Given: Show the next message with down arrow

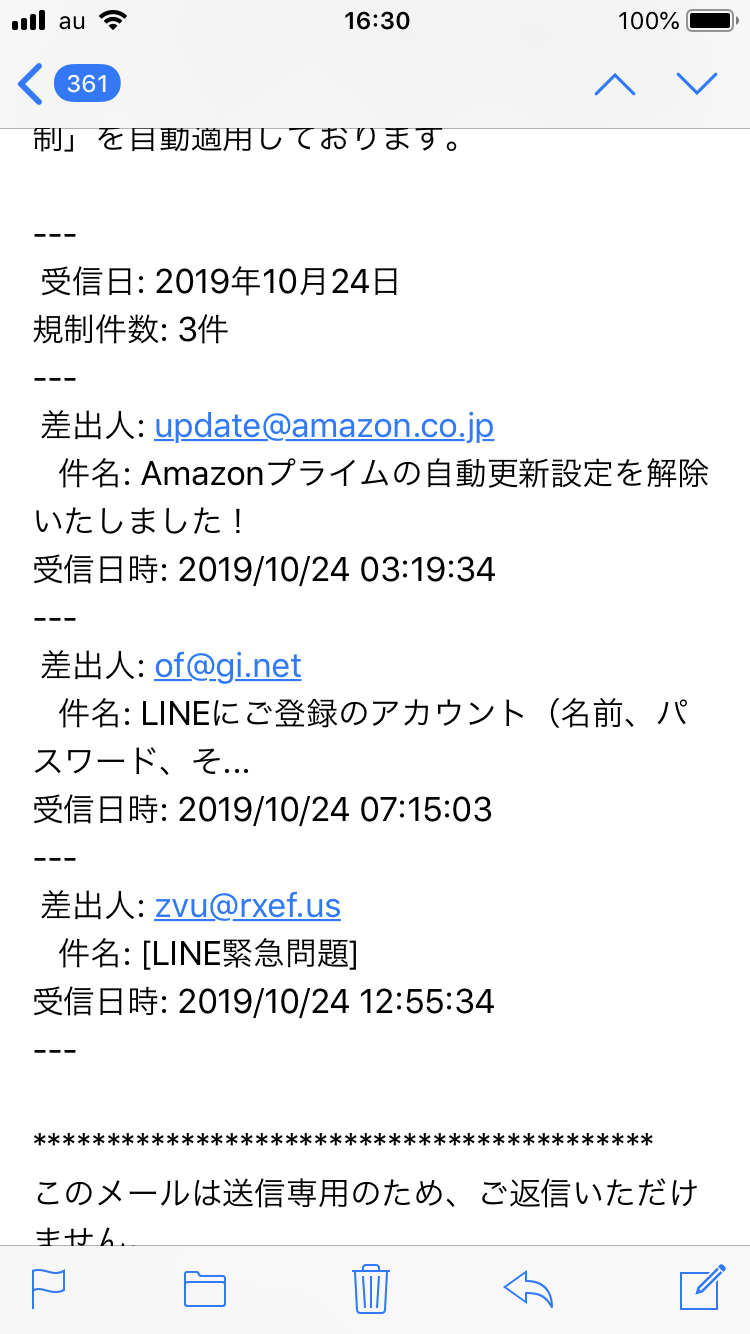Looking at the screenshot, I should tap(697, 84).
